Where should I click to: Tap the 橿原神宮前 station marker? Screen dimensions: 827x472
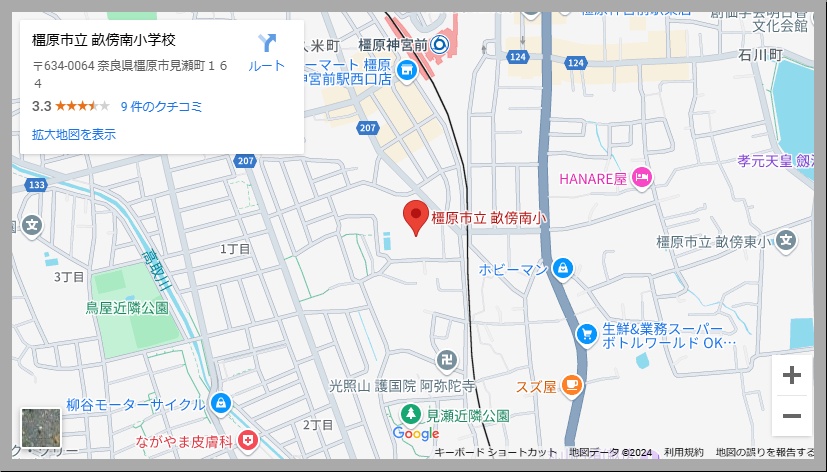pyautogui.click(x=439, y=45)
